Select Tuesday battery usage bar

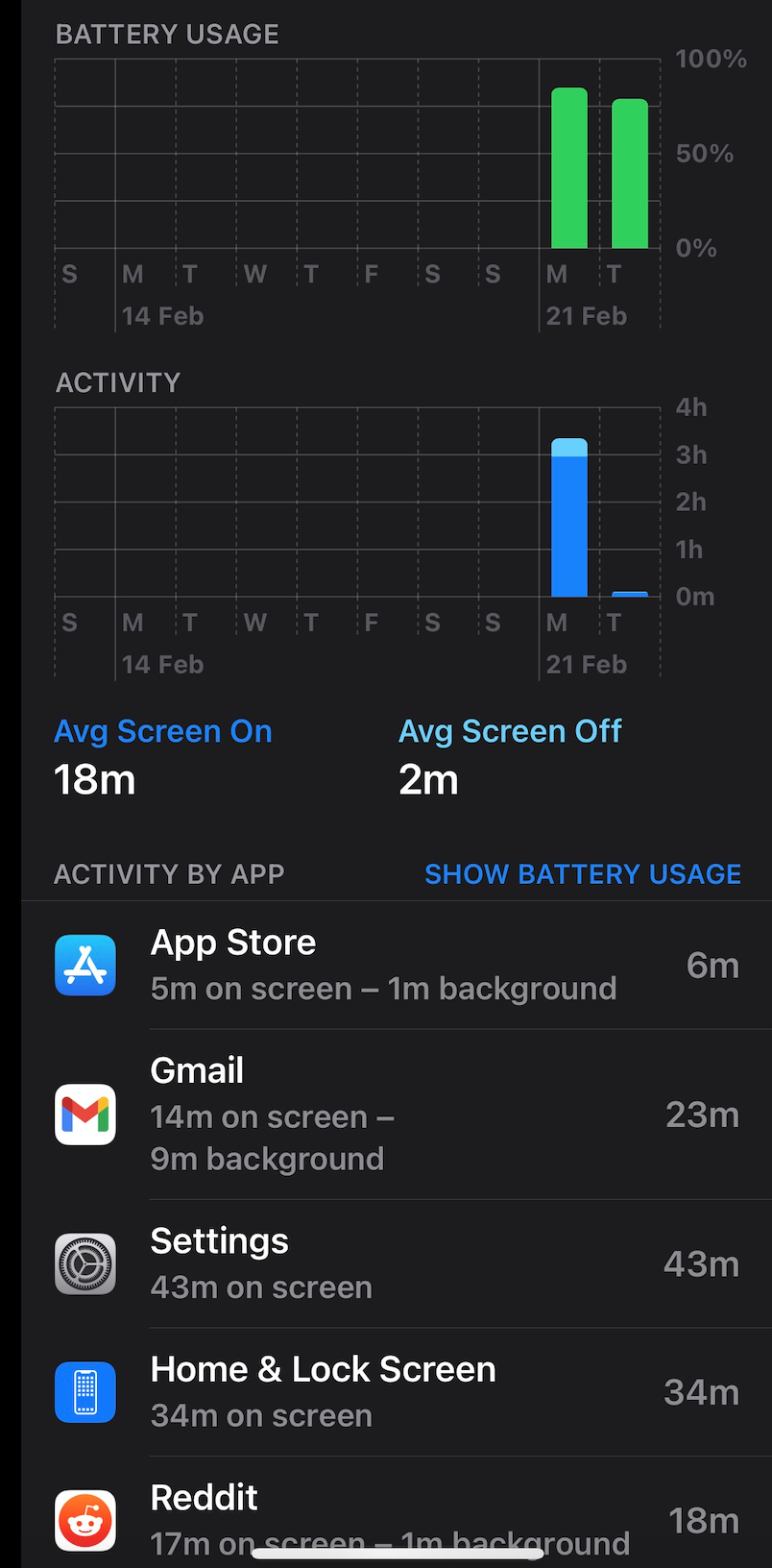click(x=630, y=174)
